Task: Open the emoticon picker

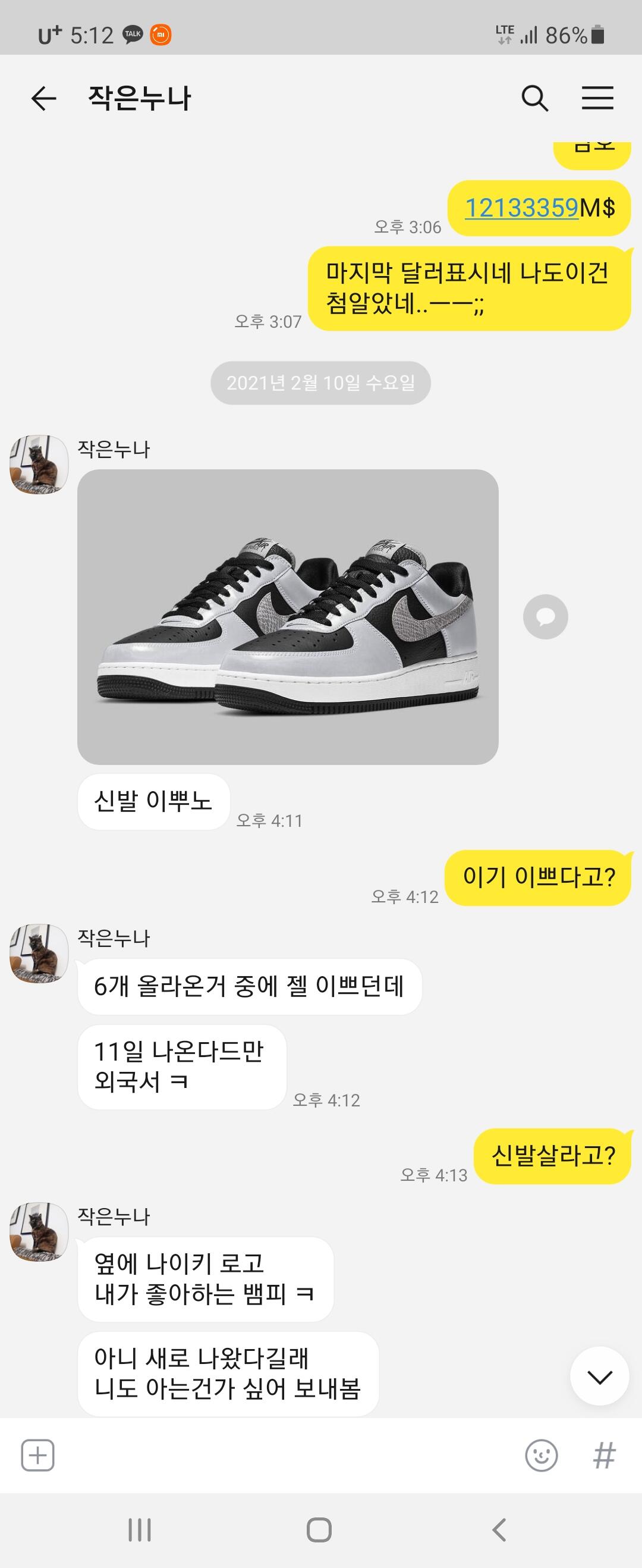Action: coord(541,1456)
